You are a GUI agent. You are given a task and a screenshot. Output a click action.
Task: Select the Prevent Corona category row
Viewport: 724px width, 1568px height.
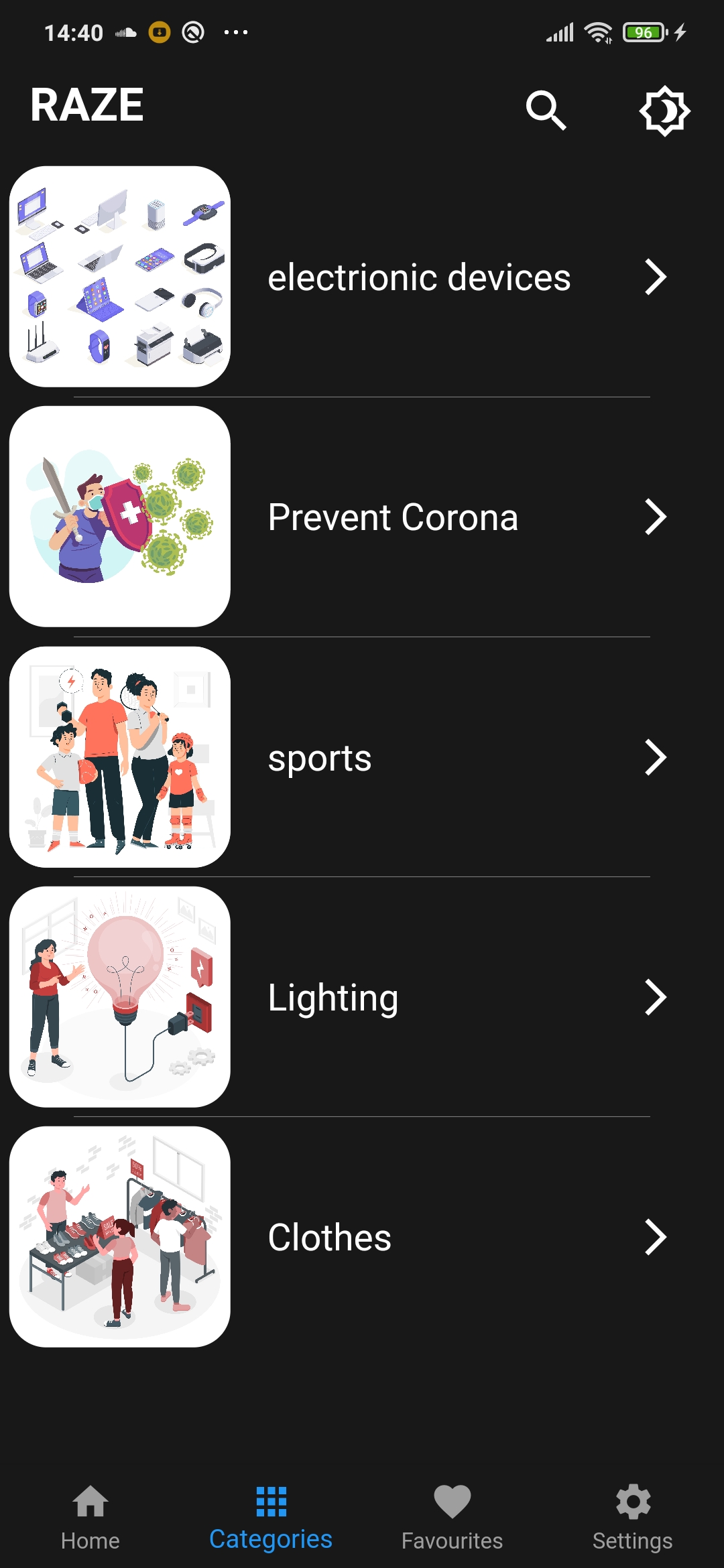(x=392, y=517)
